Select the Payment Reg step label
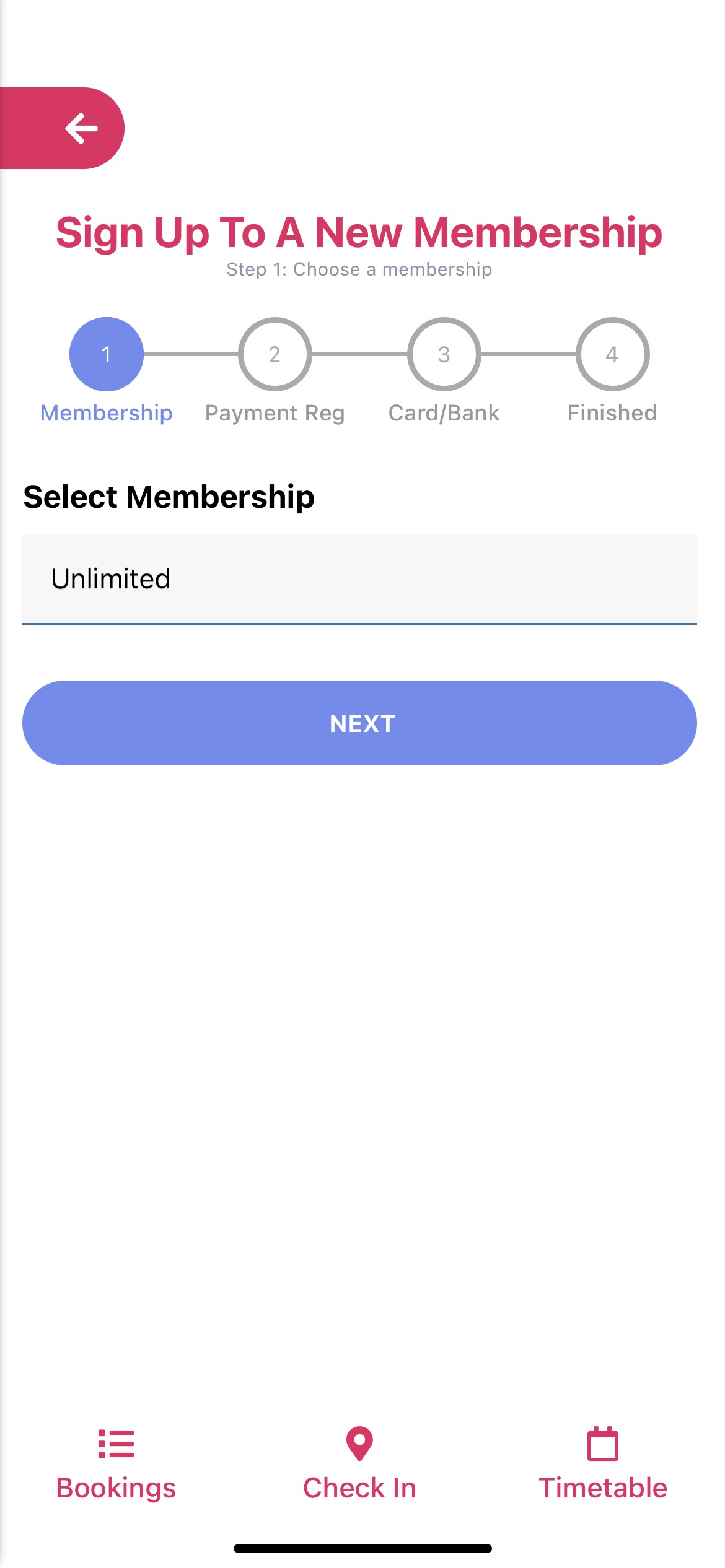725x1568 pixels. coord(275,412)
